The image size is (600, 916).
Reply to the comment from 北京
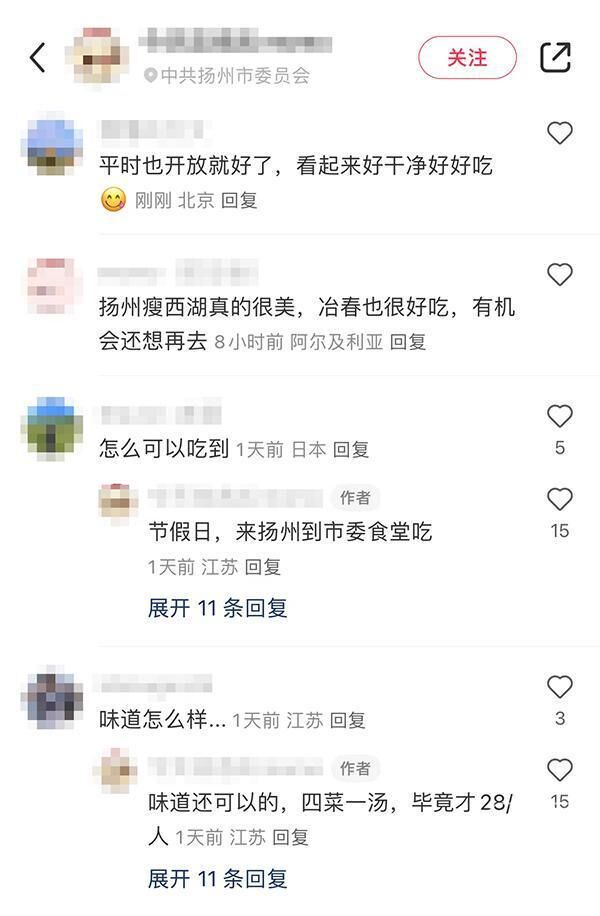tap(239, 200)
